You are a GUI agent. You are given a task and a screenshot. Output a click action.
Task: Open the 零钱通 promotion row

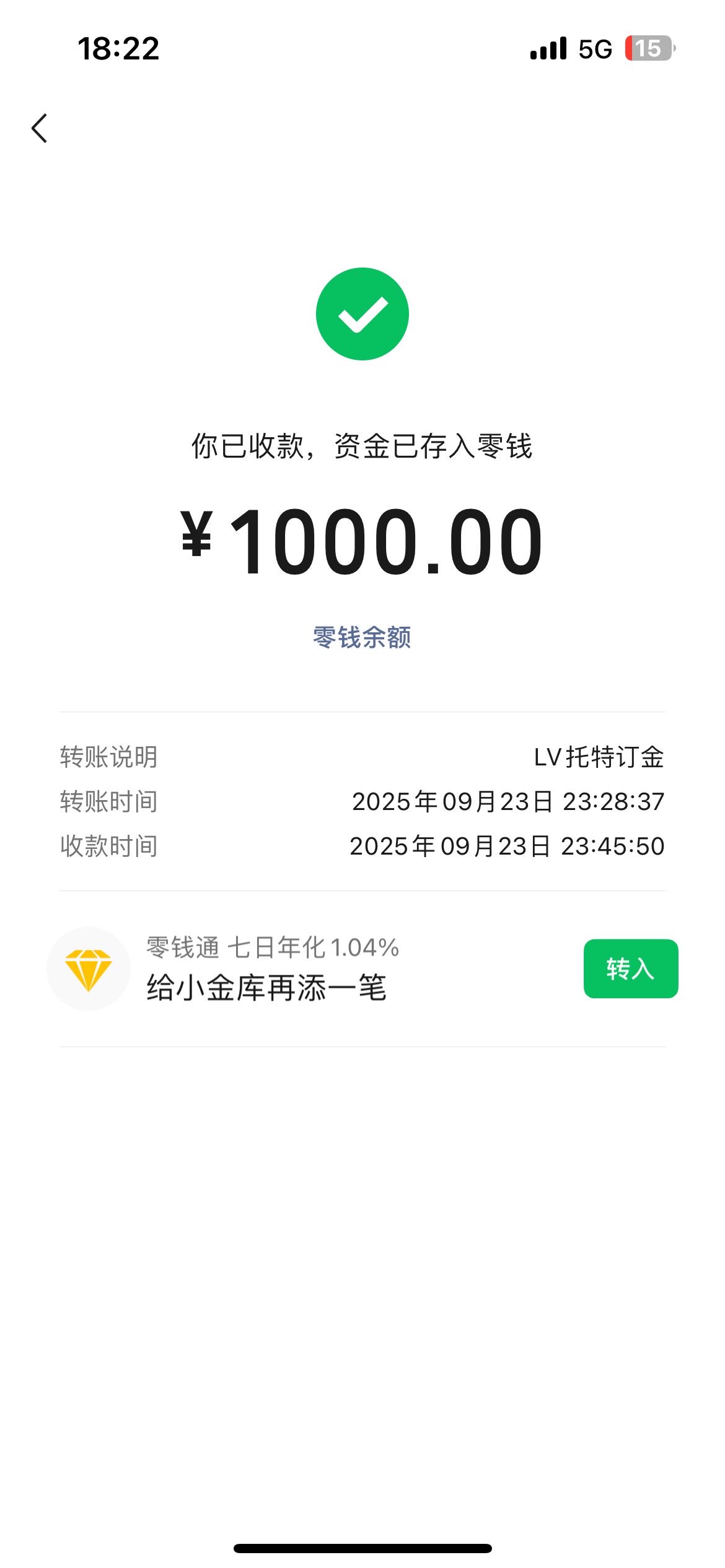point(273,969)
